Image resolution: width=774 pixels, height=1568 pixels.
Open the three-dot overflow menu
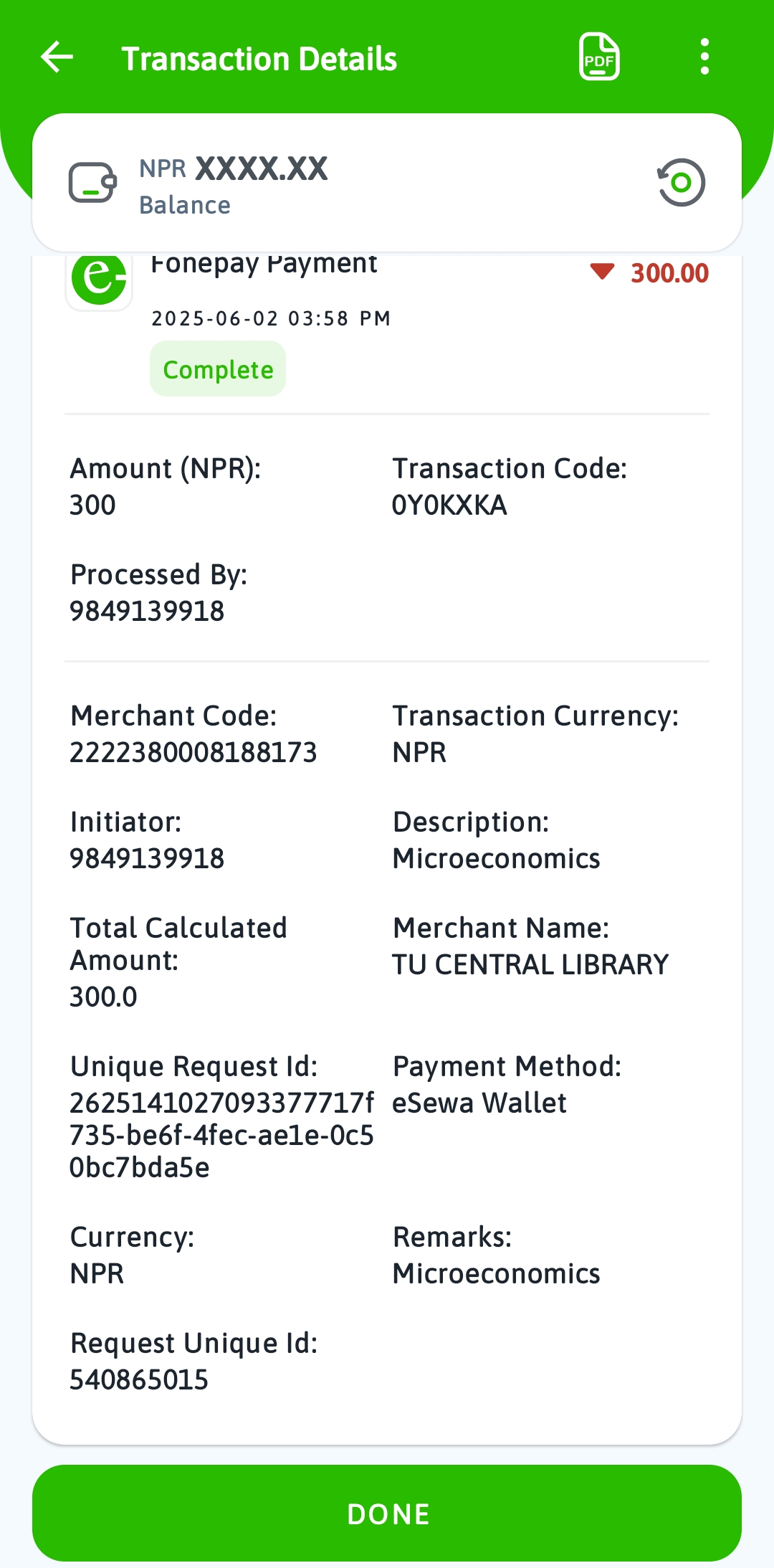tap(704, 57)
